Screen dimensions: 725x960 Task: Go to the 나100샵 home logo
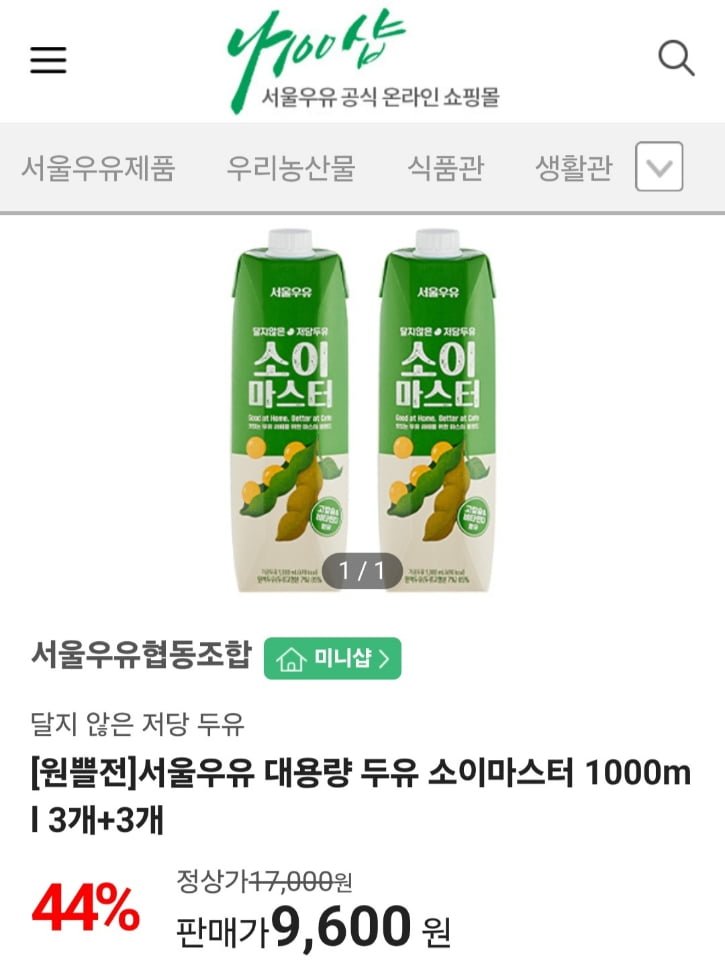[x=362, y=60]
